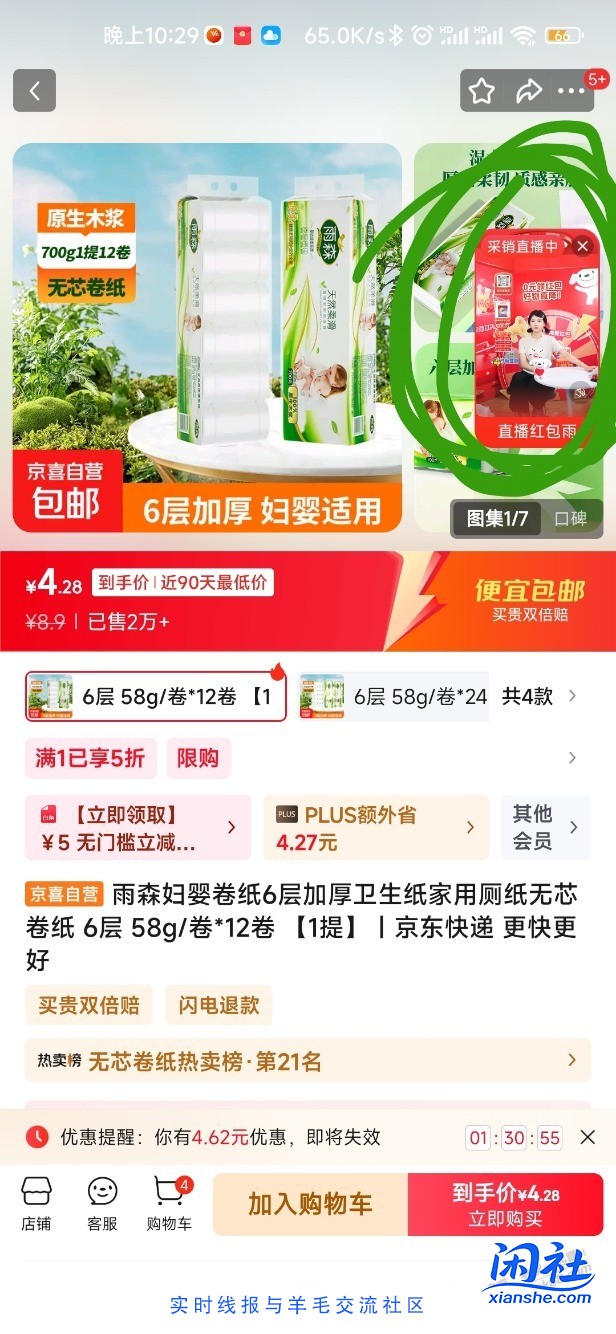Open 其他会员 membership options
The height and width of the screenshot is (1334, 616).
click(x=545, y=828)
